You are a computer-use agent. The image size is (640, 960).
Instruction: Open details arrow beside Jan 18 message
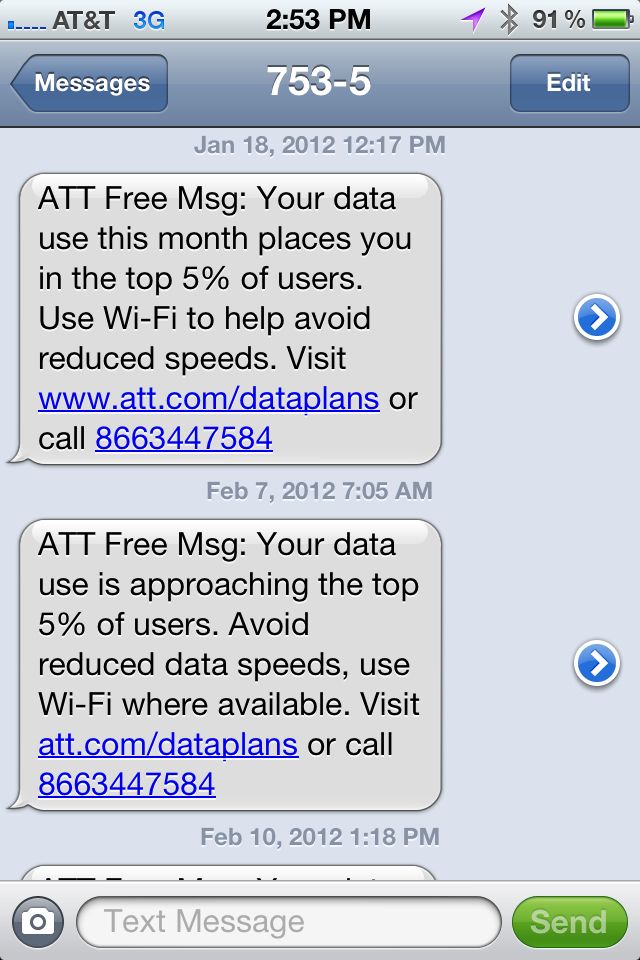click(597, 319)
